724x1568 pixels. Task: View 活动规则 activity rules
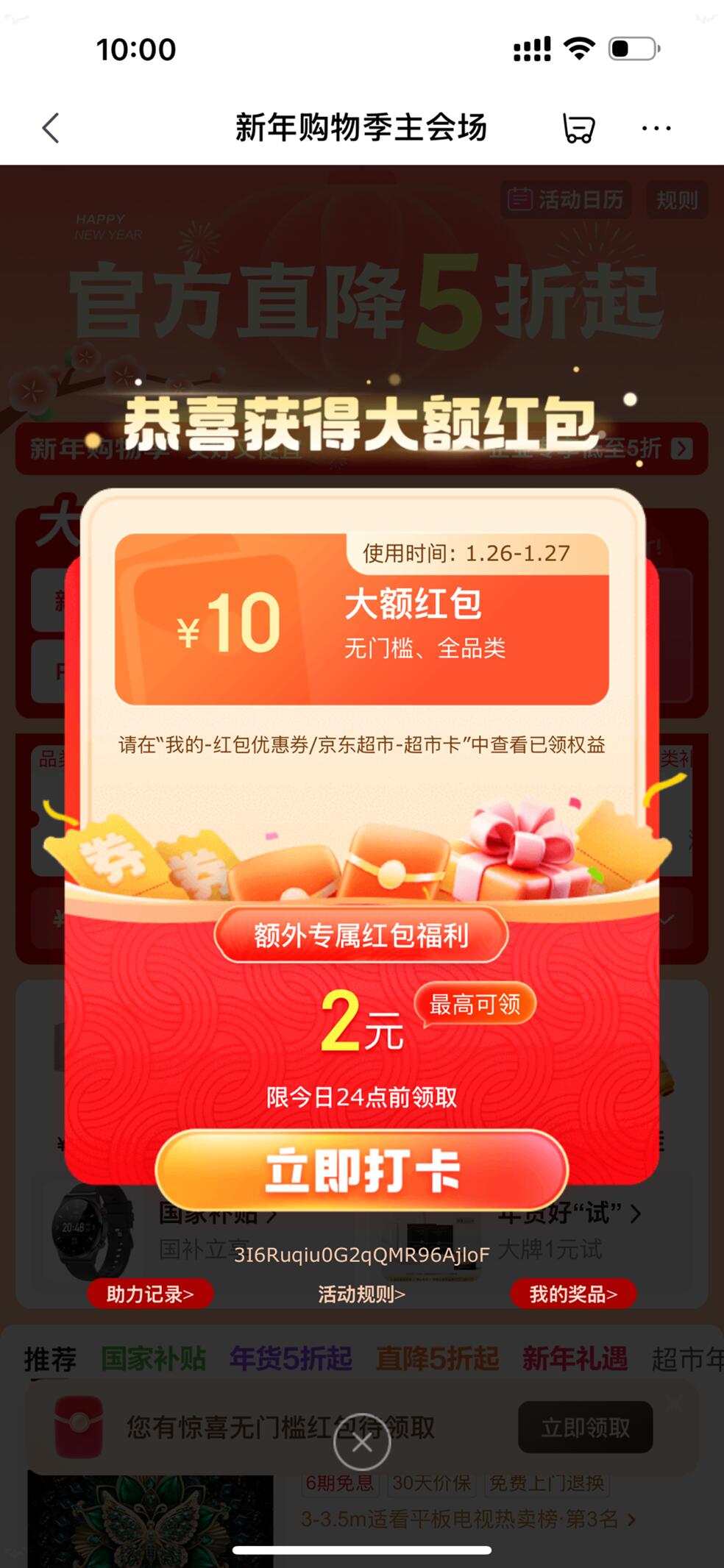tap(361, 1294)
